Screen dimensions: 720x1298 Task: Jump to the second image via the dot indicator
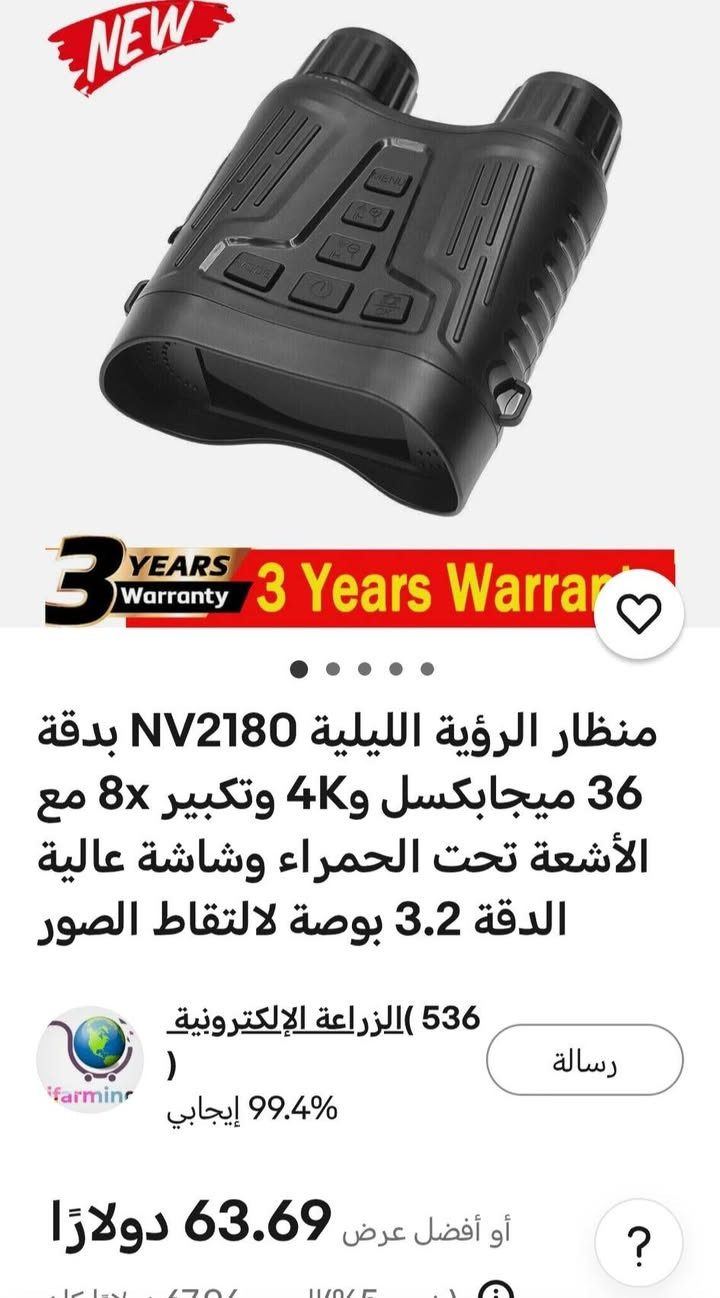[332, 669]
